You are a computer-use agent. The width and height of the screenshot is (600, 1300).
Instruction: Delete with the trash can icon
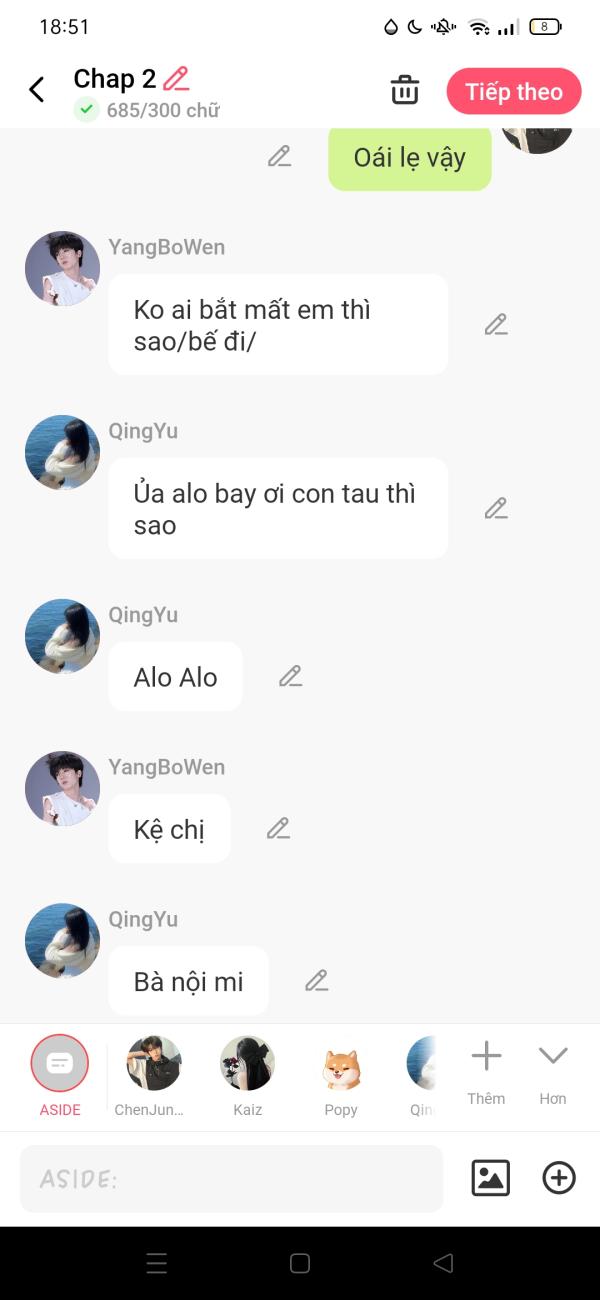[405, 90]
